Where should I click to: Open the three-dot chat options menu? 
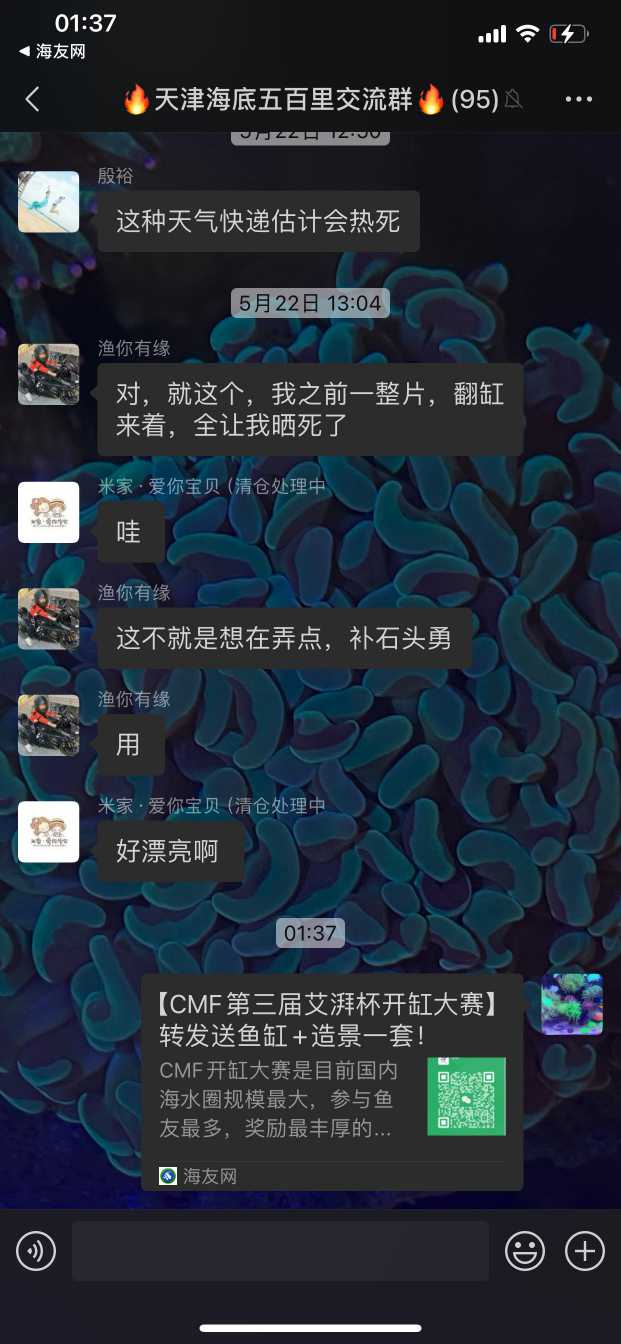point(579,99)
